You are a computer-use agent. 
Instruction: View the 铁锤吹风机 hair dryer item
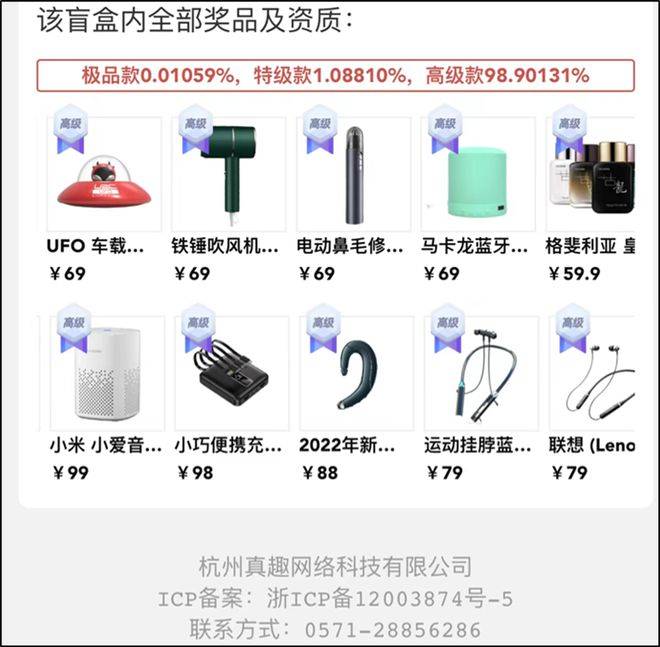(x=229, y=177)
